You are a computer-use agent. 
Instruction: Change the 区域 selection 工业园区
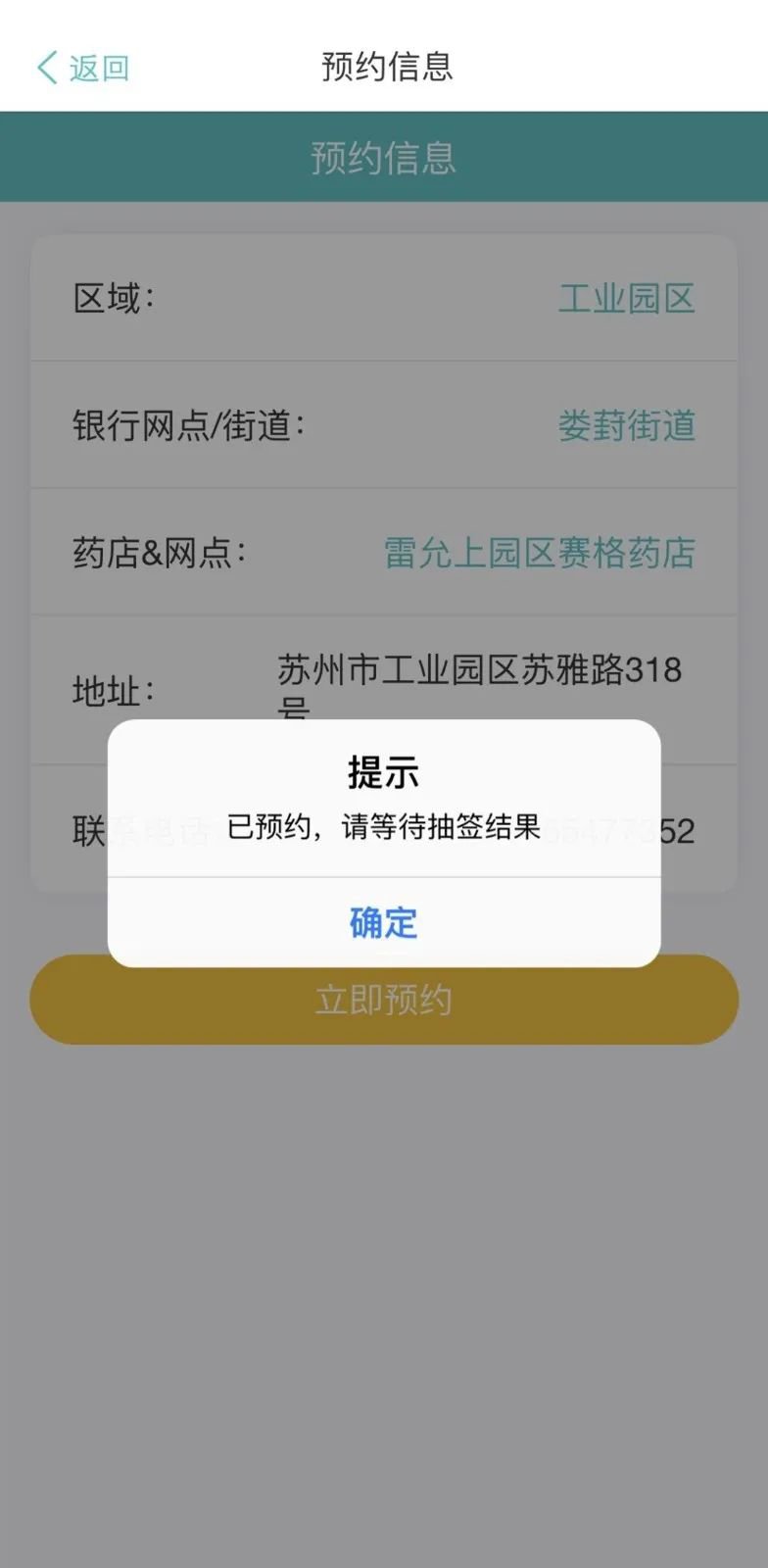tap(626, 299)
